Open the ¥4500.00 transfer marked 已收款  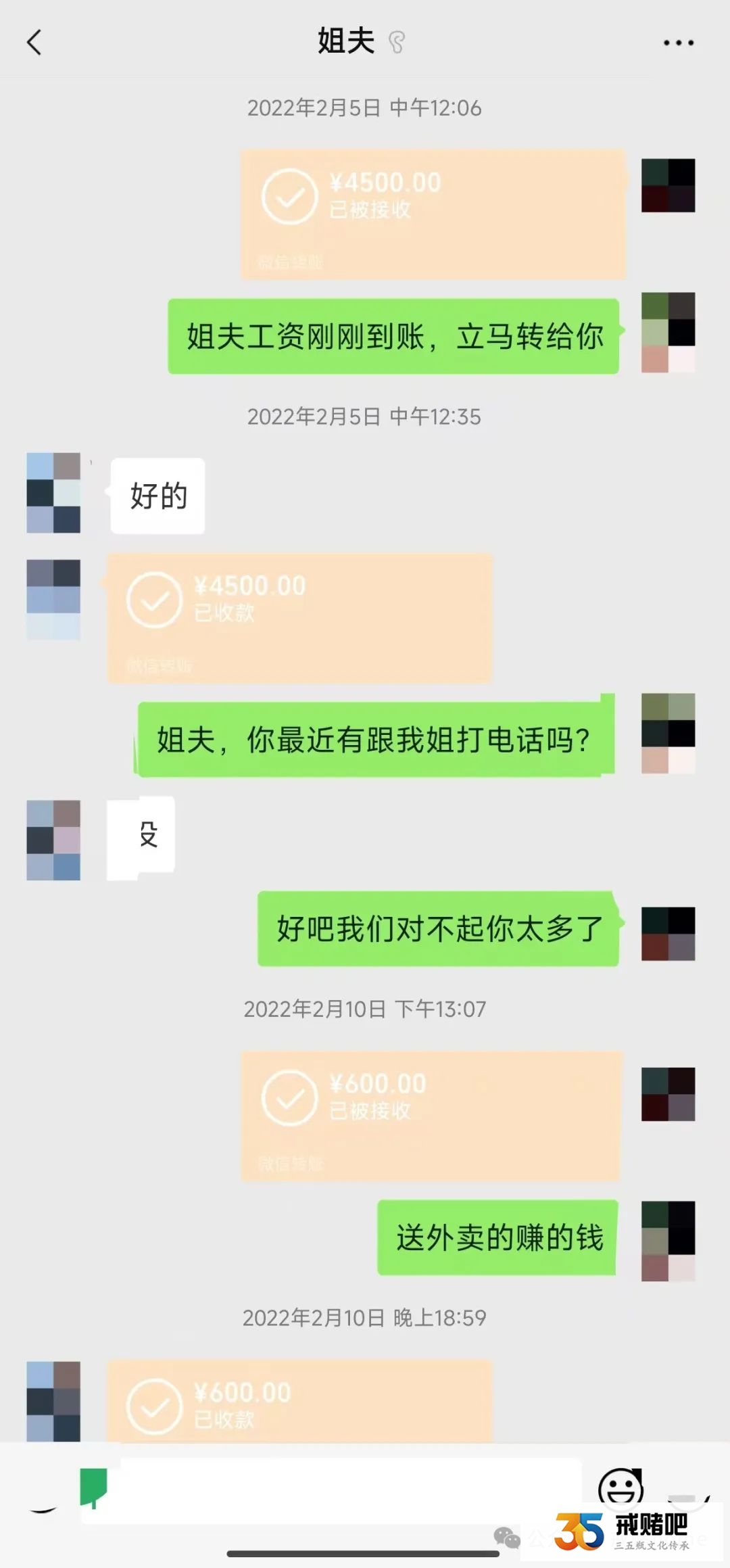(x=299, y=618)
